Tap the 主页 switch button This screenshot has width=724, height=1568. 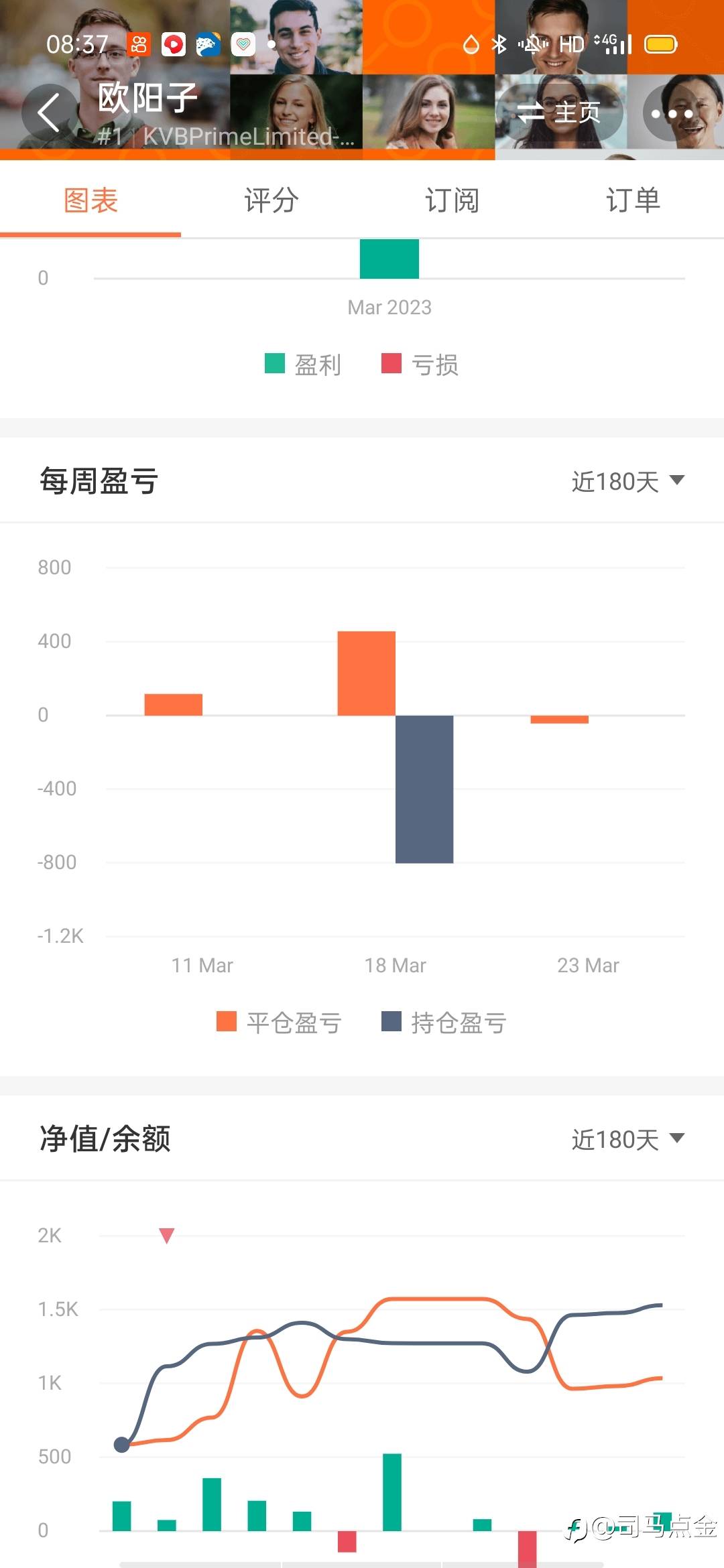558,113
